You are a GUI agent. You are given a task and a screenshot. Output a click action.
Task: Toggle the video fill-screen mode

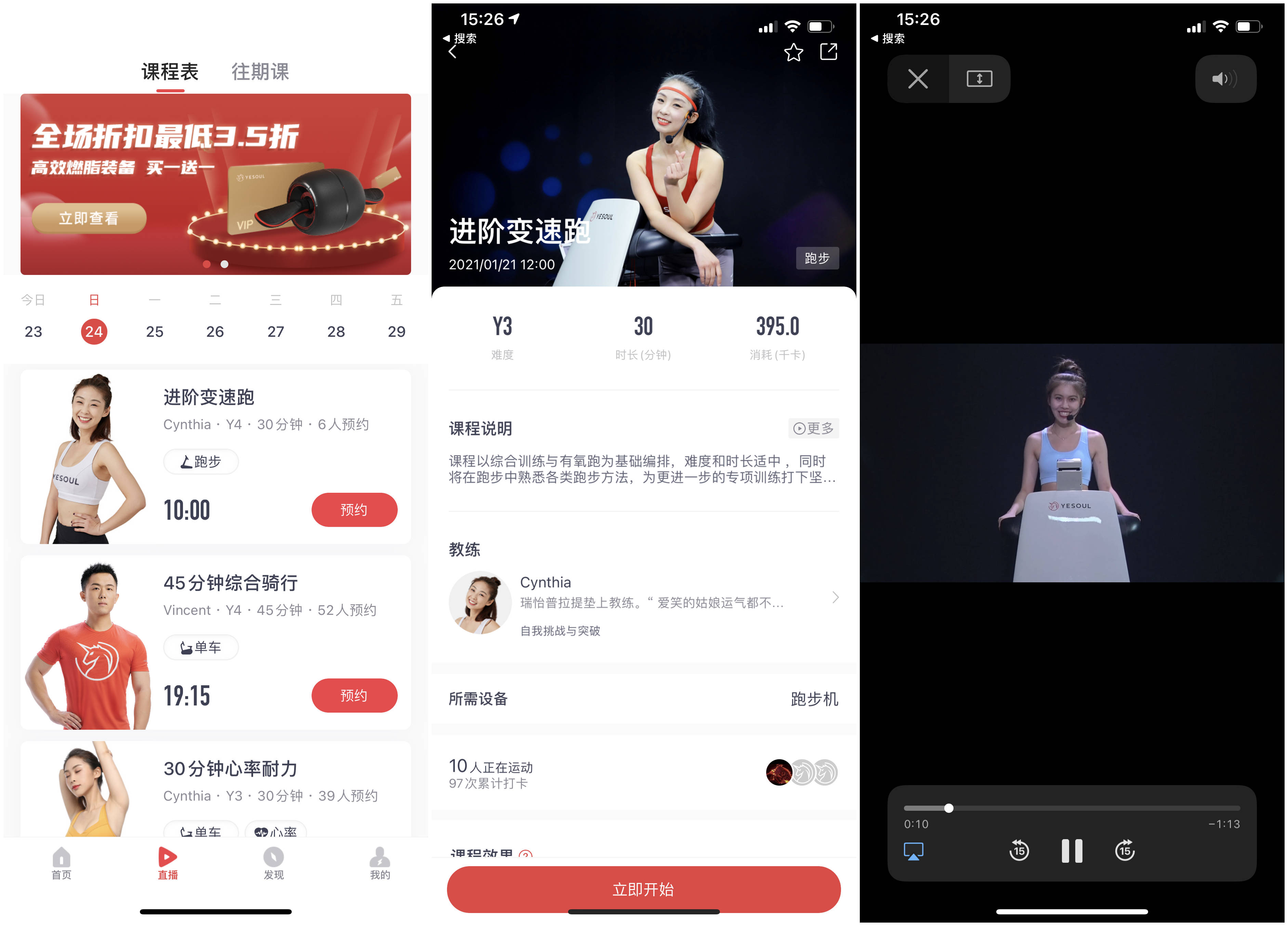(979, 79)
